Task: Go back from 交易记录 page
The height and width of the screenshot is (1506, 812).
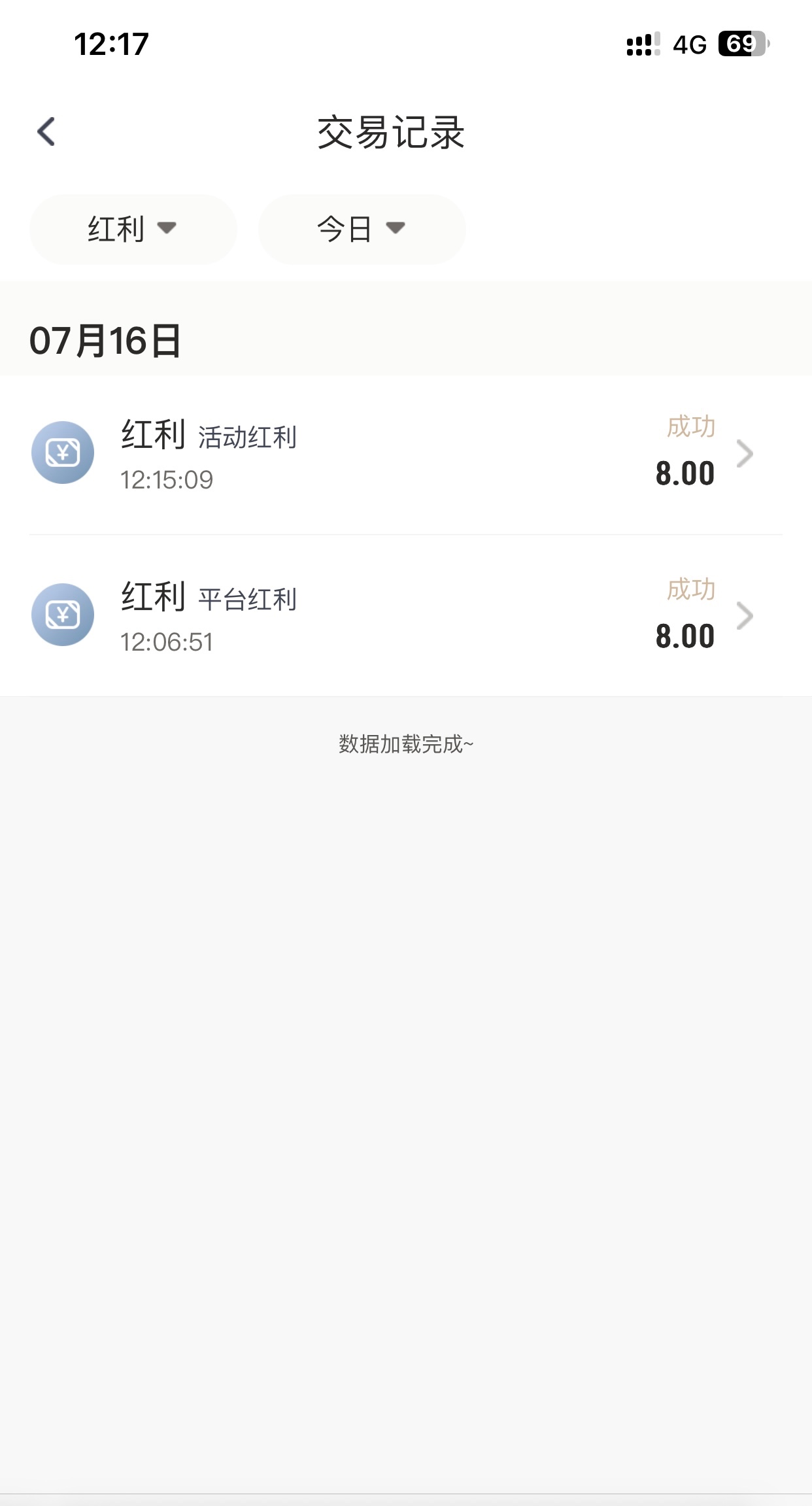Action: (x=46, y=131)
